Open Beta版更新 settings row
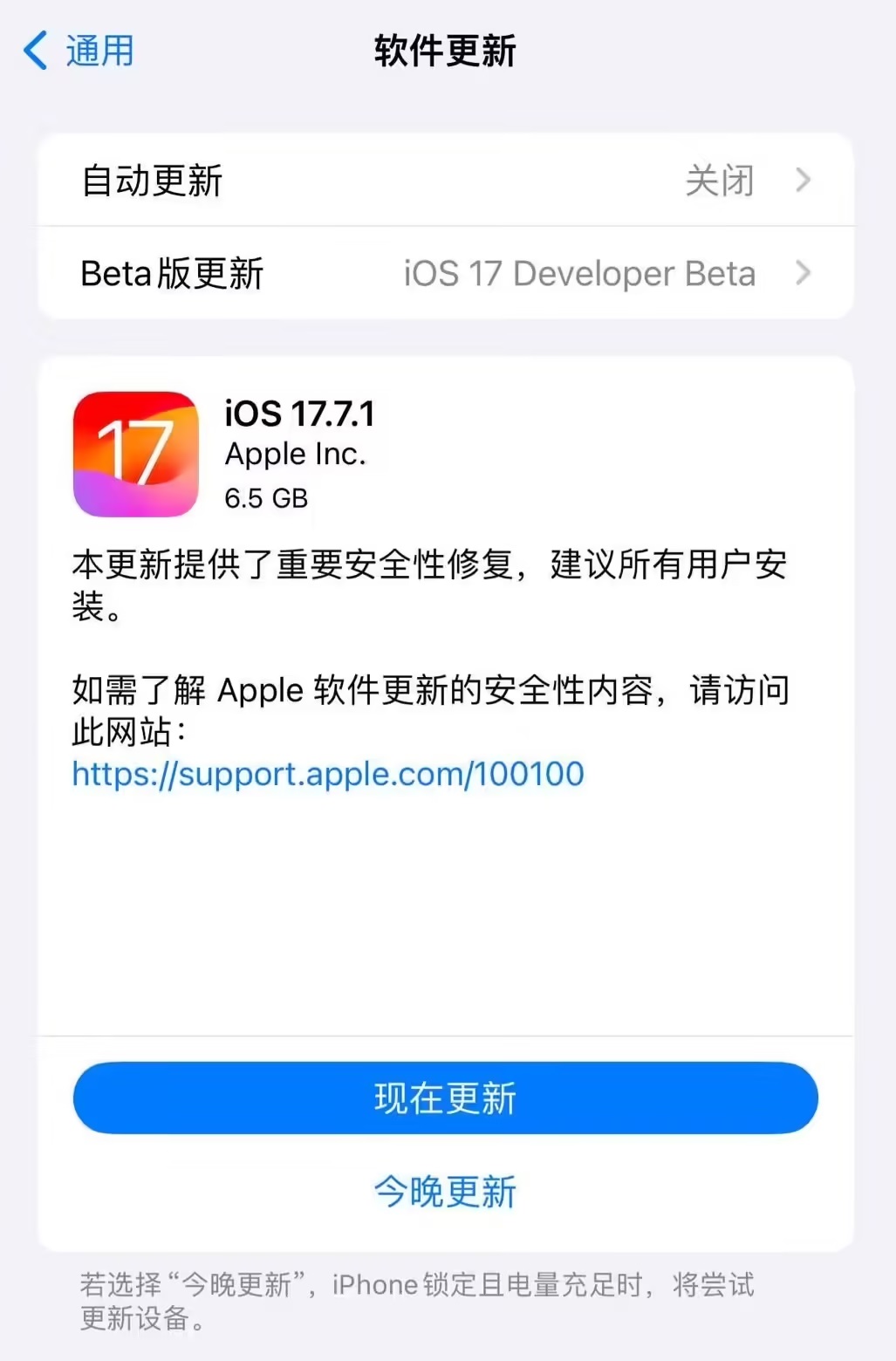The width and height of the screenshot is (896, 1361). point(445,273)
